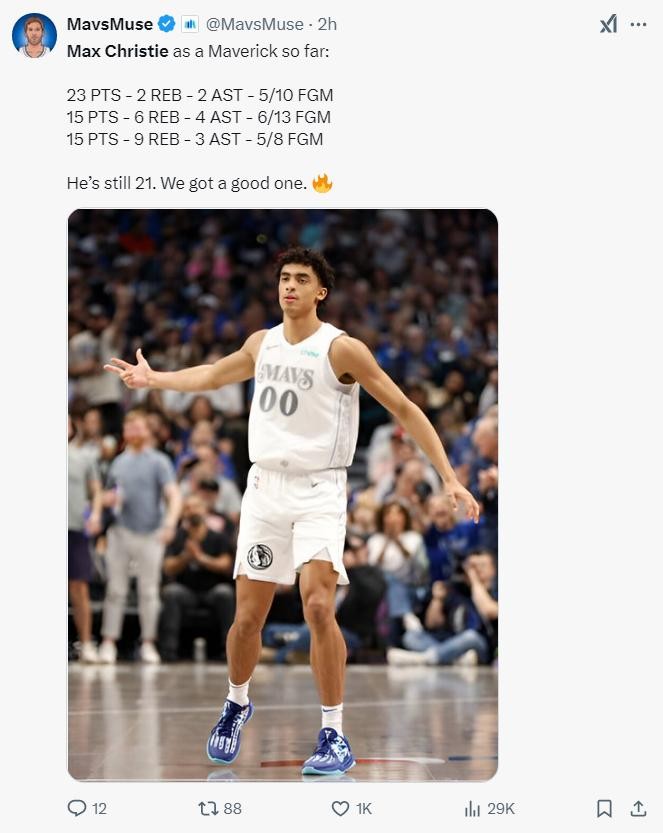Viewport: 663px width, 833px height.
Task: View analytics for this post
Action: click(473, 808)
